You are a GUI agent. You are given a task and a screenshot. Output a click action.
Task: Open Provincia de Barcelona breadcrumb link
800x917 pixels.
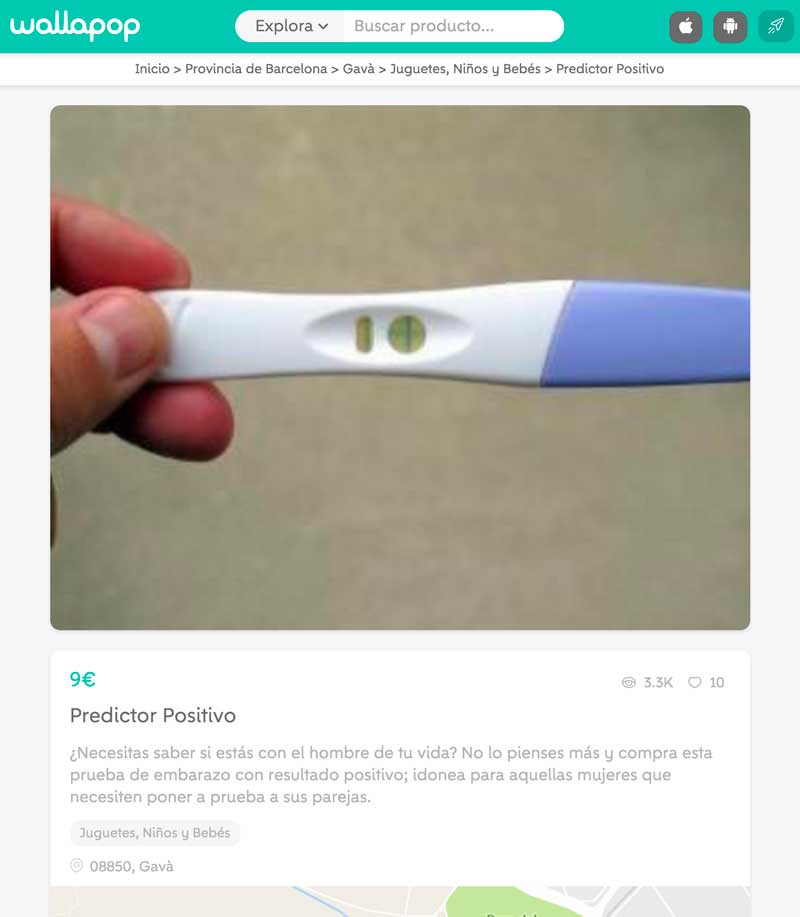coord(256,69)
